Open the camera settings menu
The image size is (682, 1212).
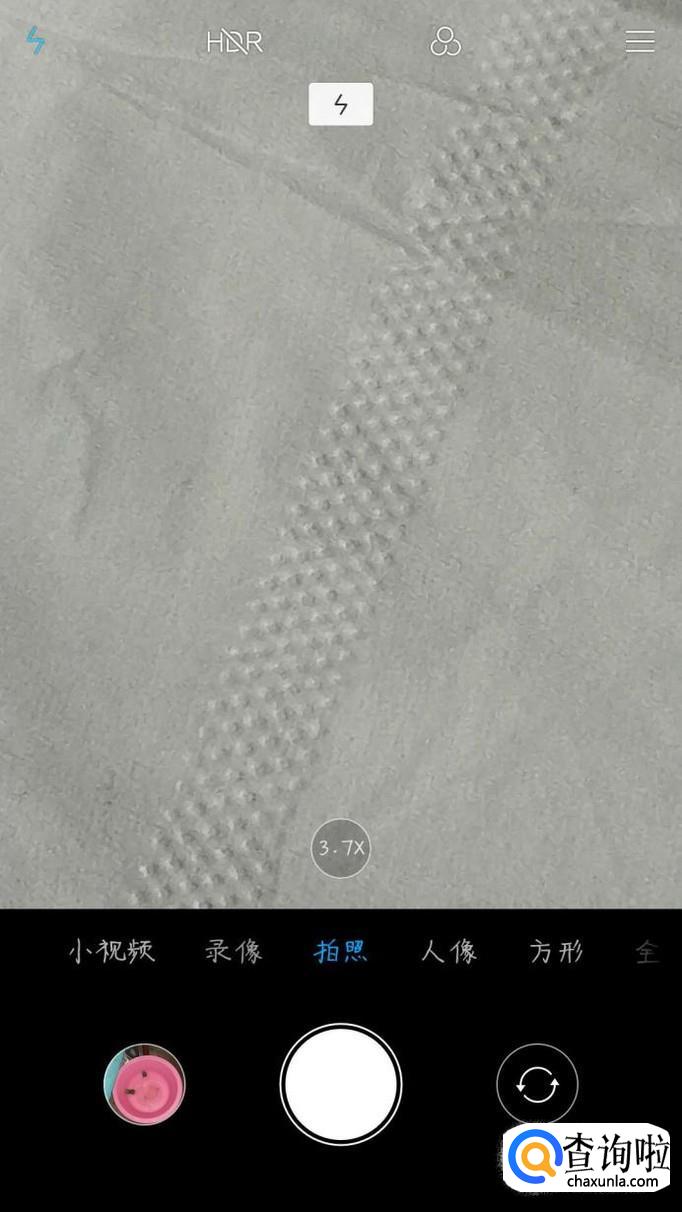pyautogui.click(x=640, y=41)
